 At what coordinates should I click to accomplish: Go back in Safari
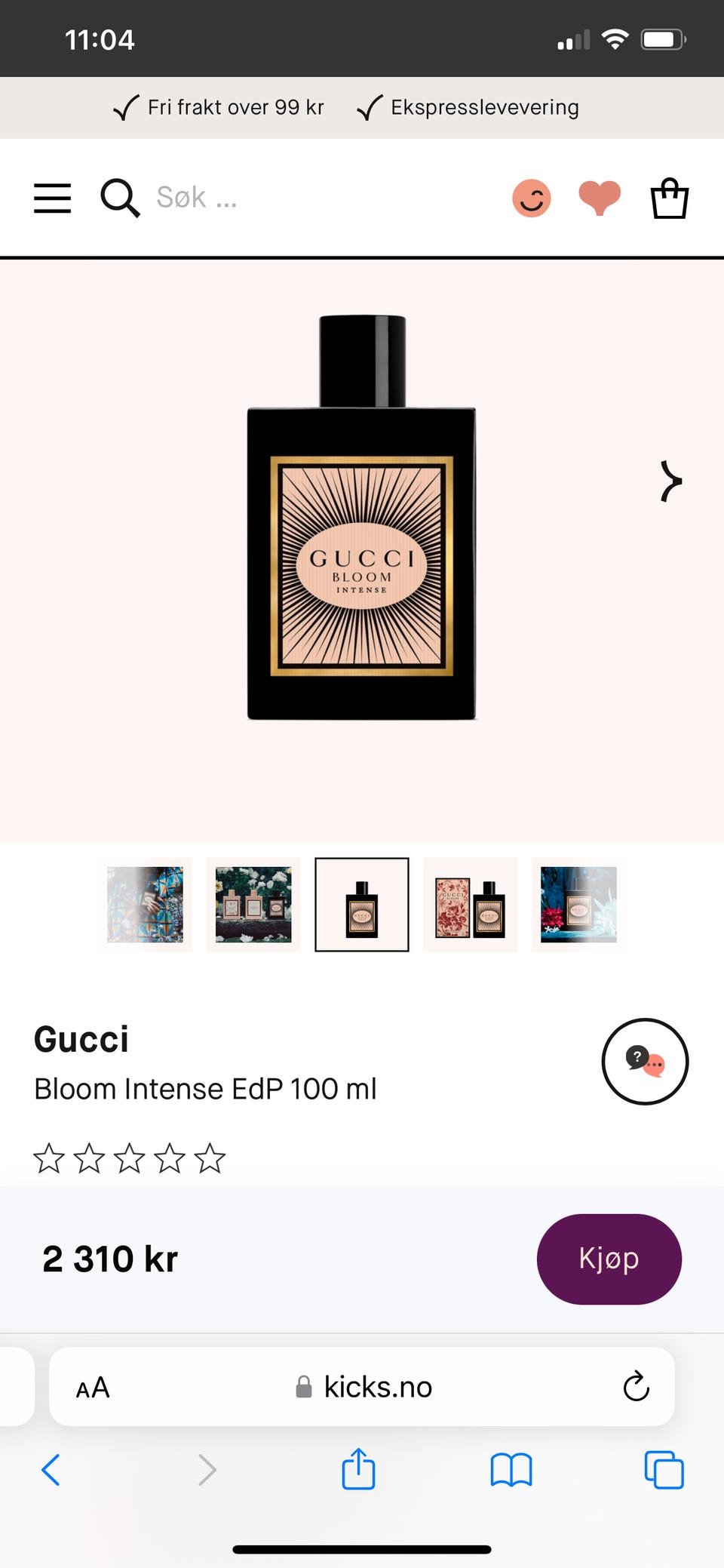(x=51, y=1470)
